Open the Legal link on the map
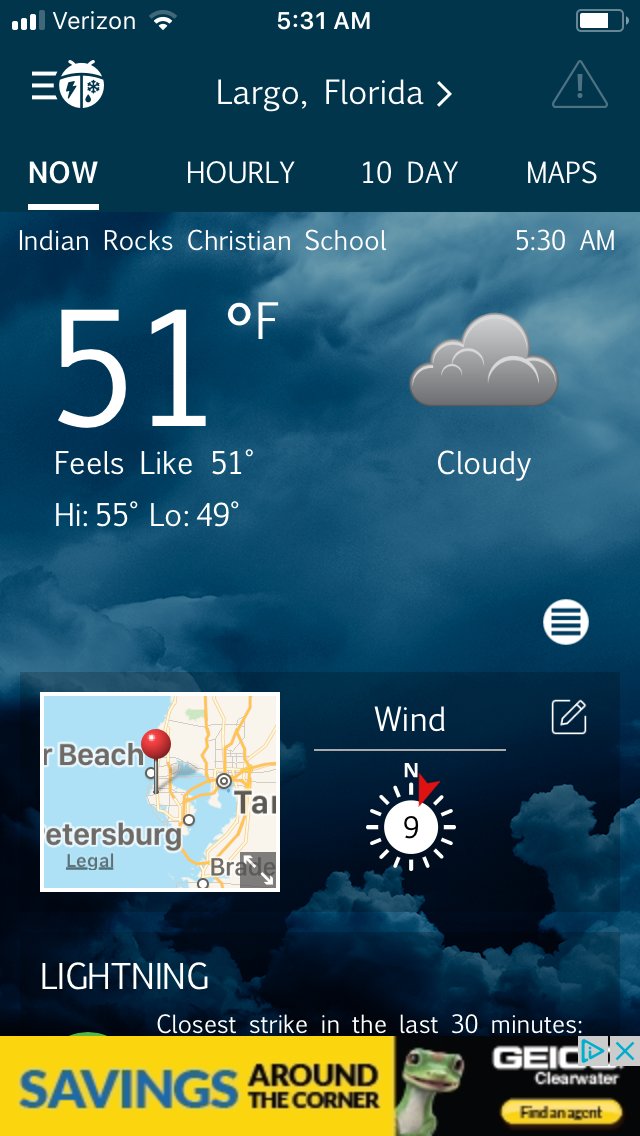Viewport: 640px width, 1136px height. point(90,861)
